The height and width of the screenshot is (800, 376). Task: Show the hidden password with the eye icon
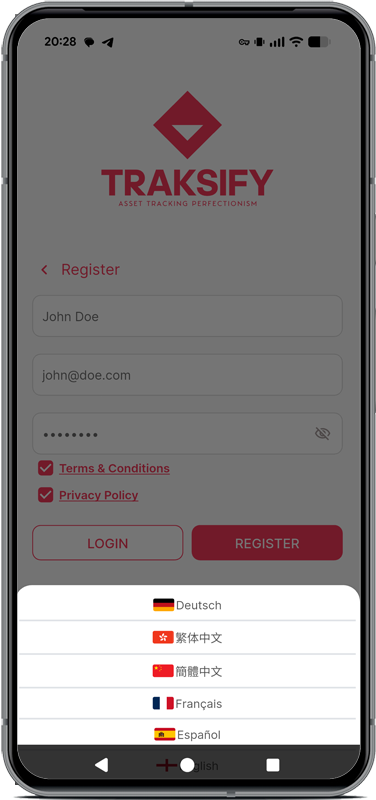pos(322,434)
